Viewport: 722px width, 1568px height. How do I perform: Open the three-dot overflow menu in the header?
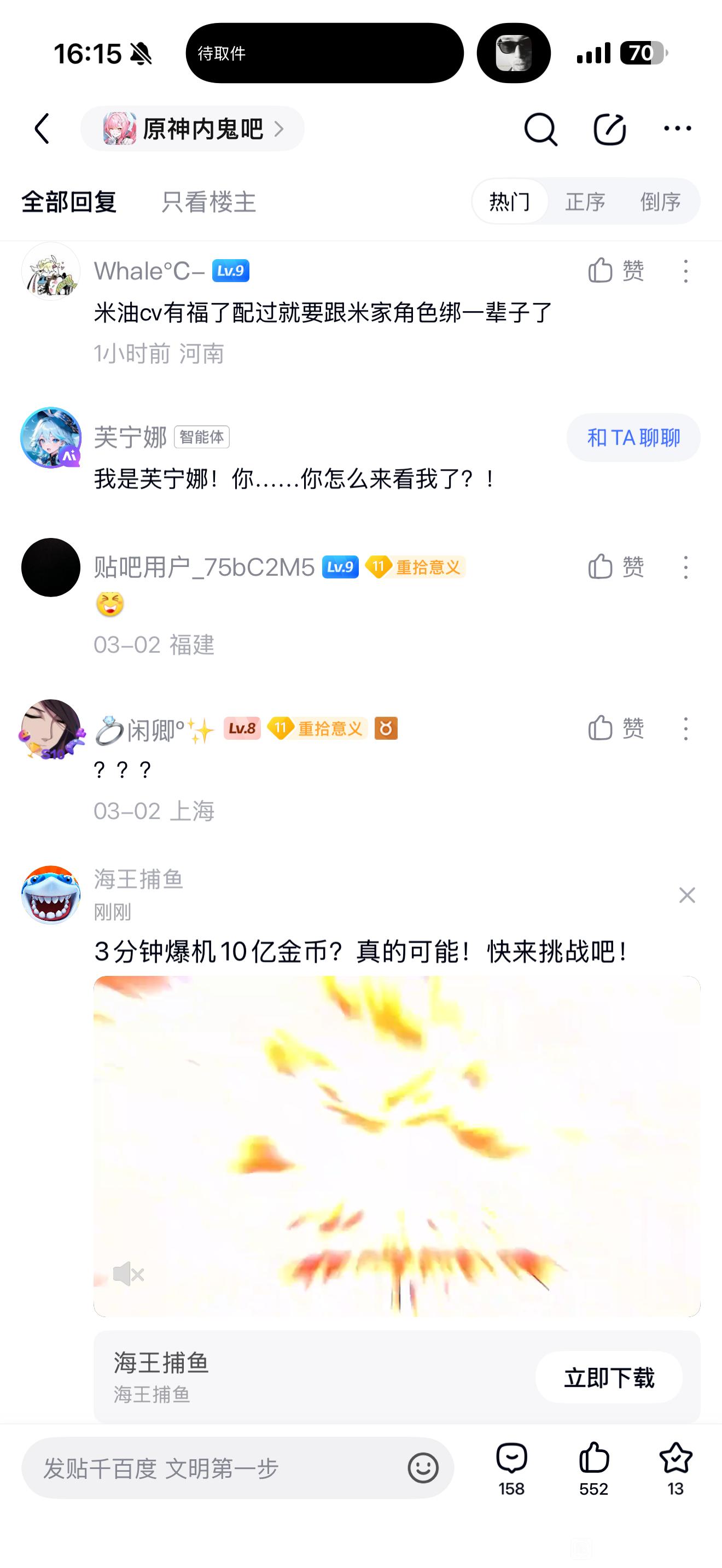click(x=677, y=128)
